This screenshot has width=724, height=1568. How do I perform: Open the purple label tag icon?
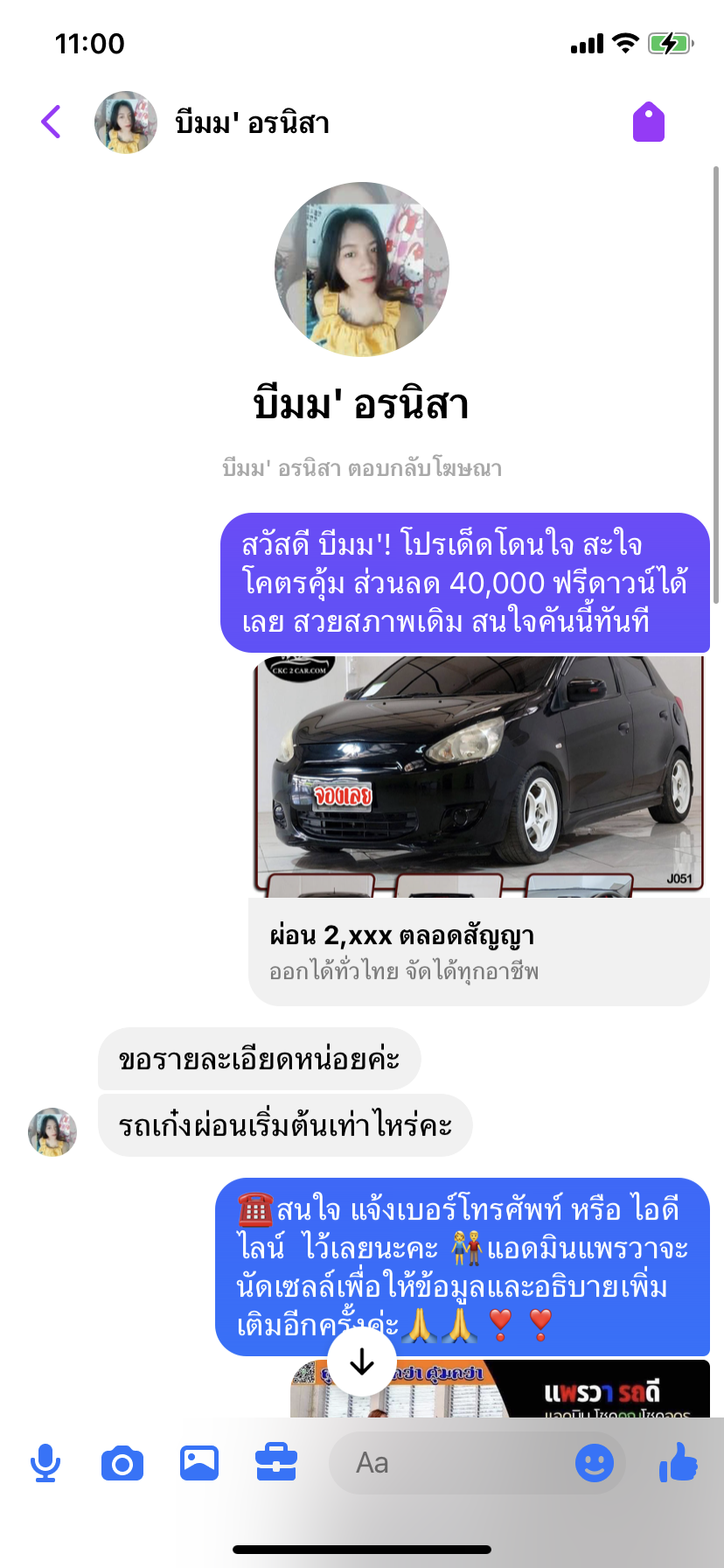point(649,122)
